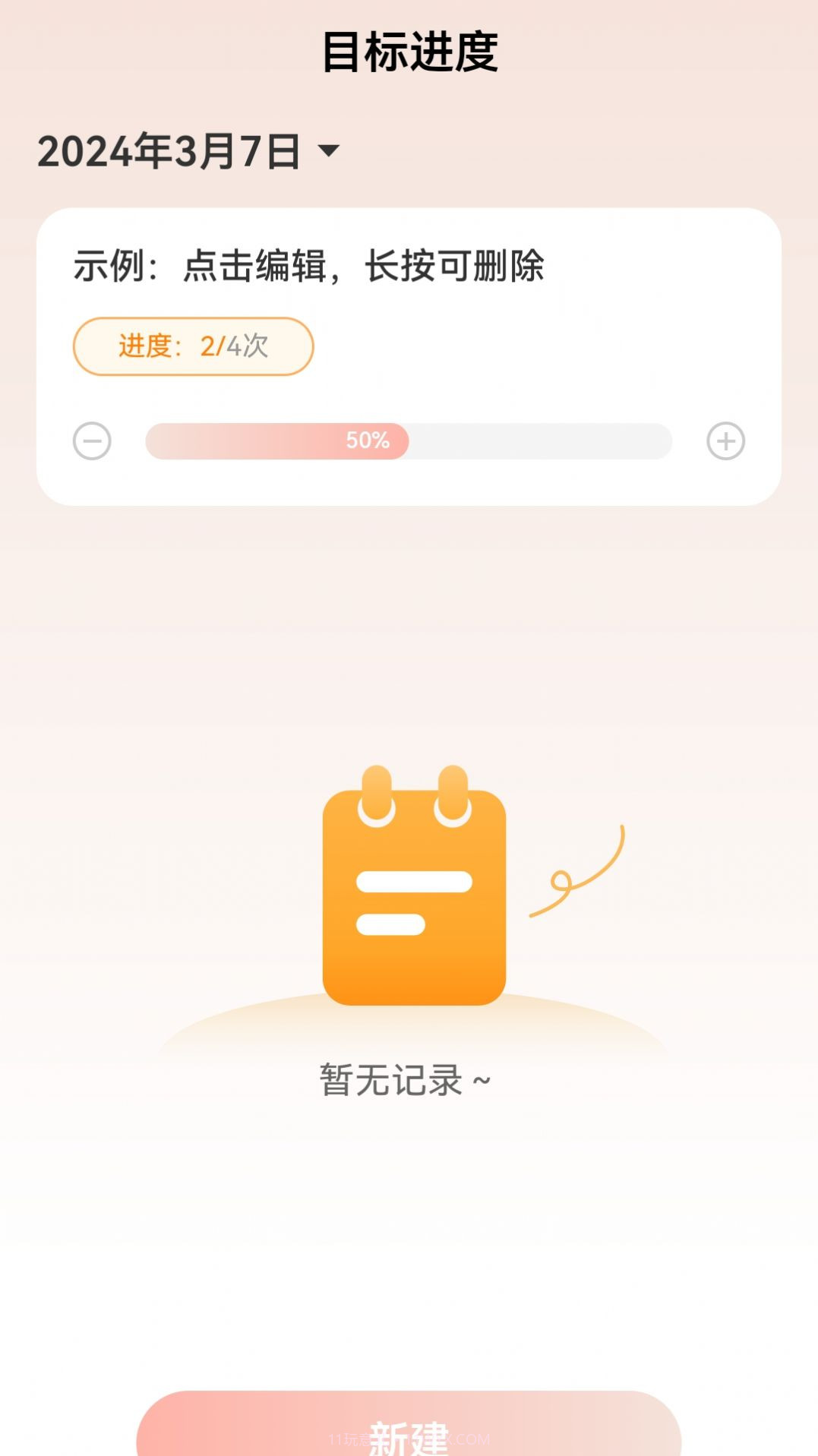Toggle progress down with the minus control
Screen dimensions: 818x1456
pyautogui.click(x=93, y=440)
